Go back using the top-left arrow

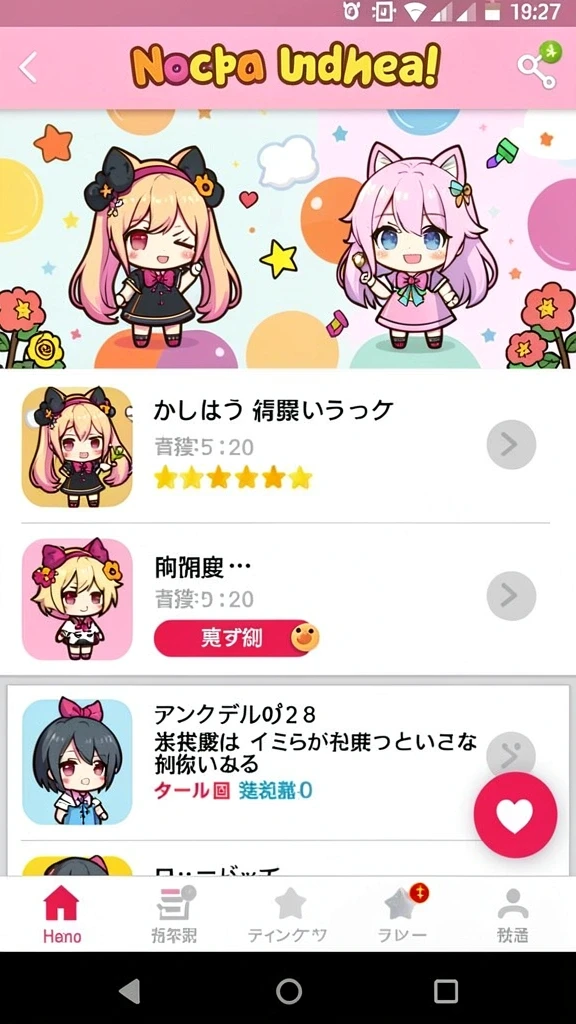coord(27,67)
